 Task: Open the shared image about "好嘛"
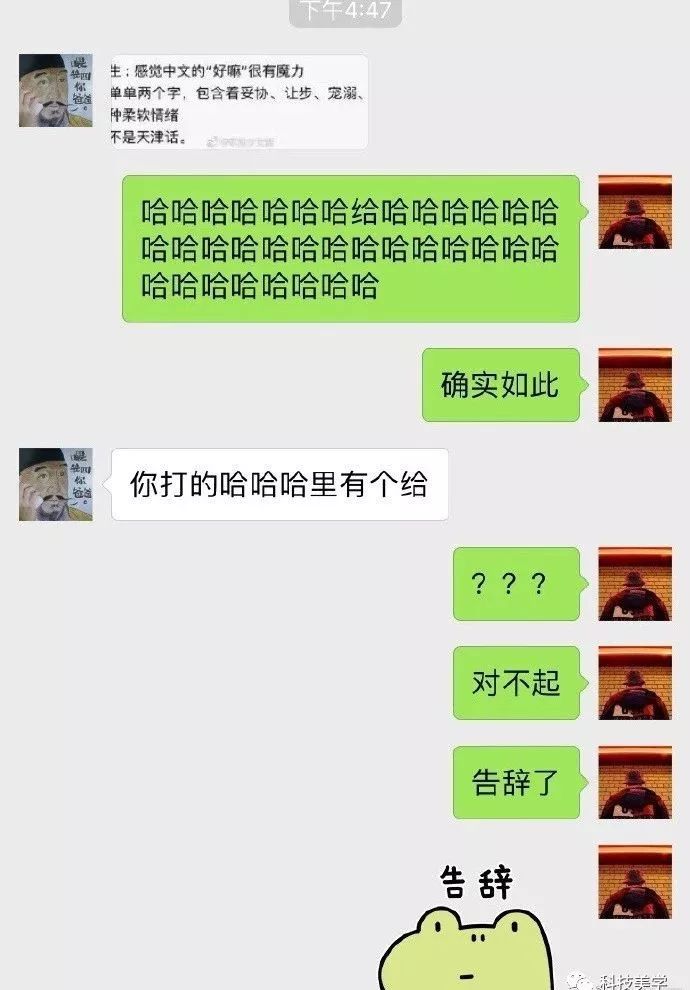[x=238, y=101]
